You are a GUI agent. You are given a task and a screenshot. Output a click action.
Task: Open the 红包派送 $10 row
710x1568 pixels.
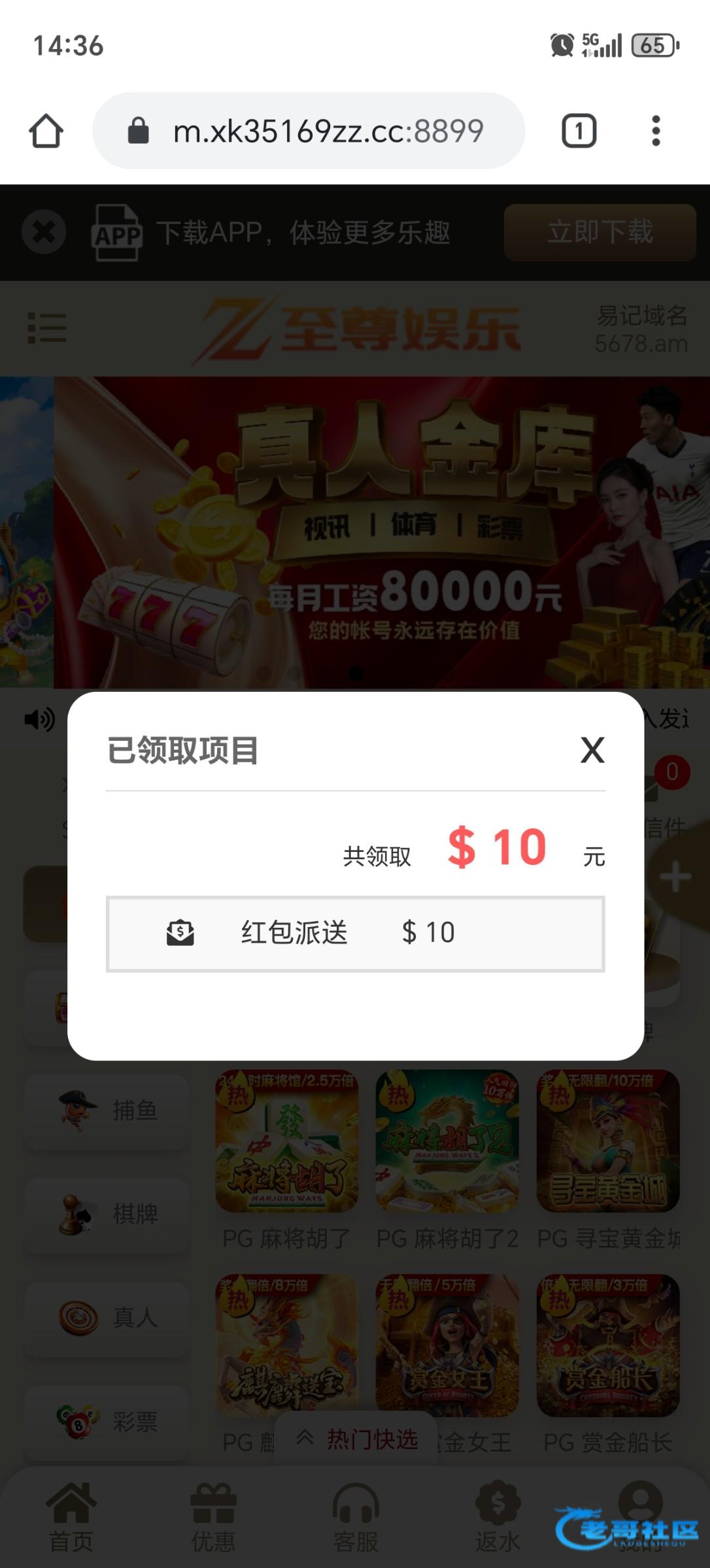click(x=355, y=934)
